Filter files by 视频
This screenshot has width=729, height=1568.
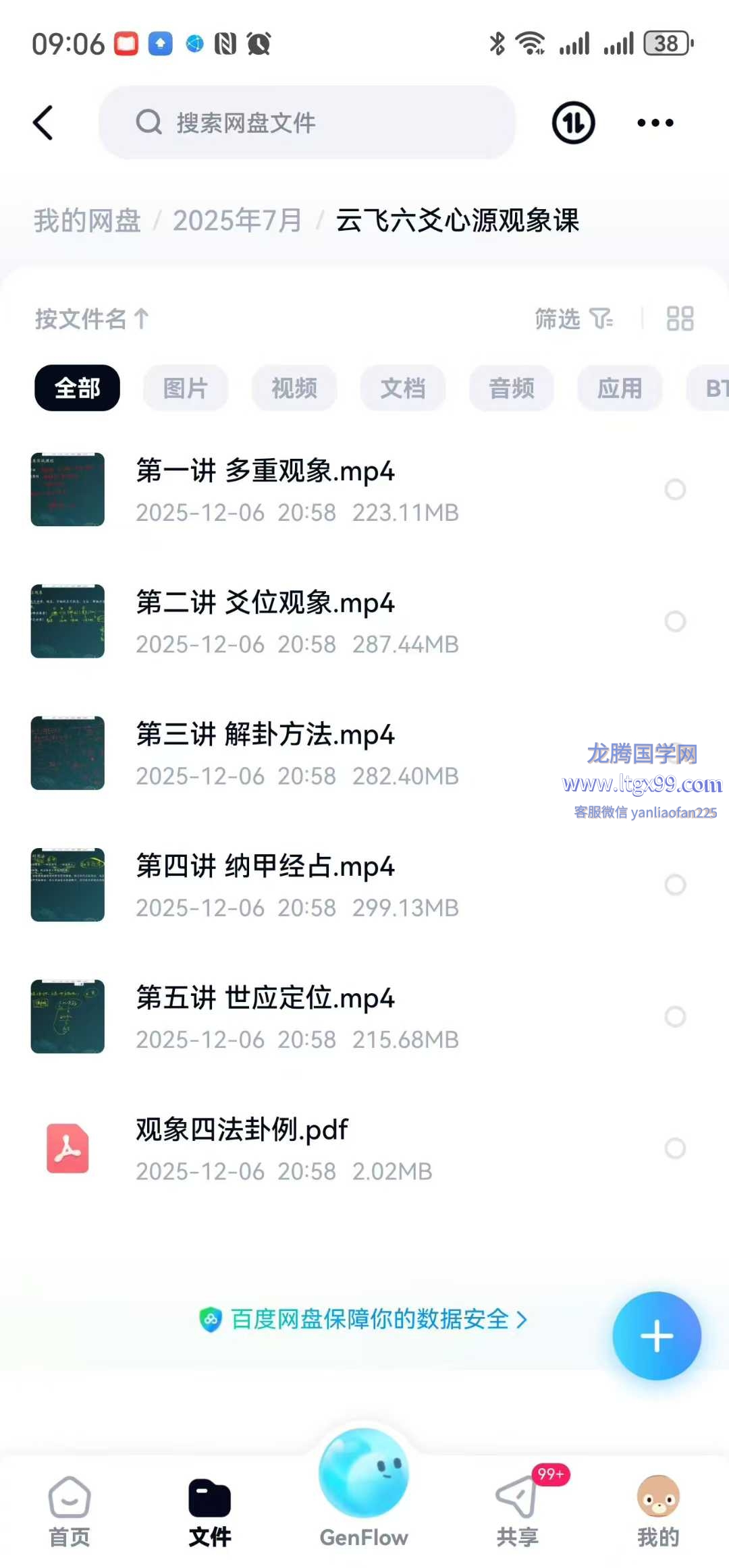(x=294, y=388)
